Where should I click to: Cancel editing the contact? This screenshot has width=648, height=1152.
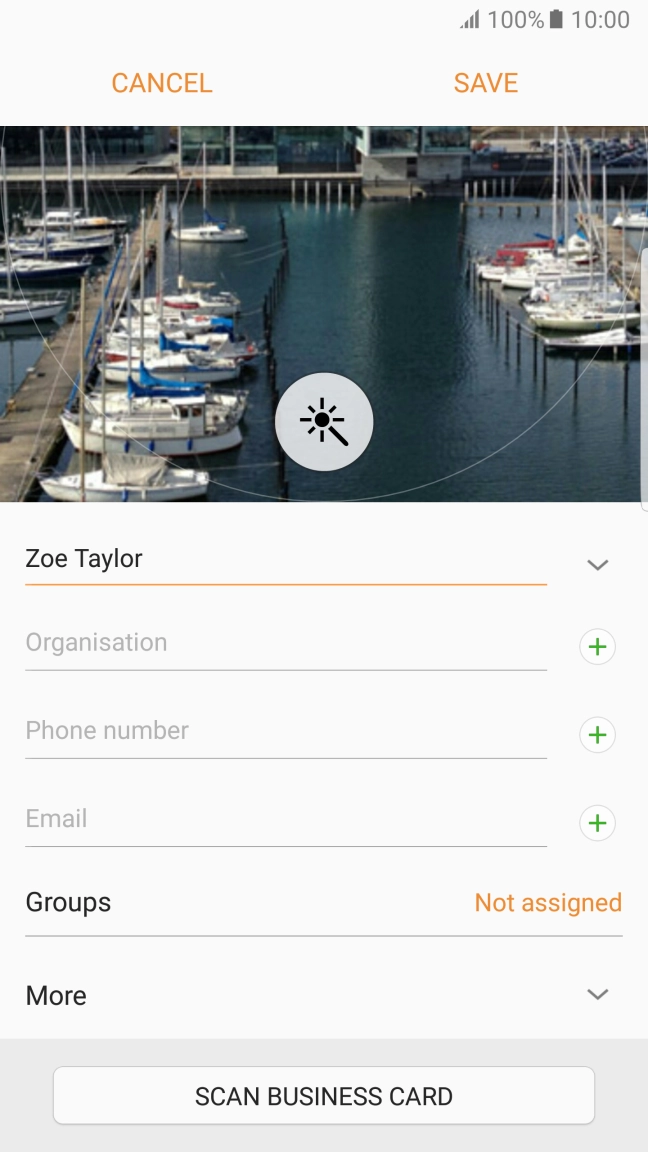pos(162,83)
